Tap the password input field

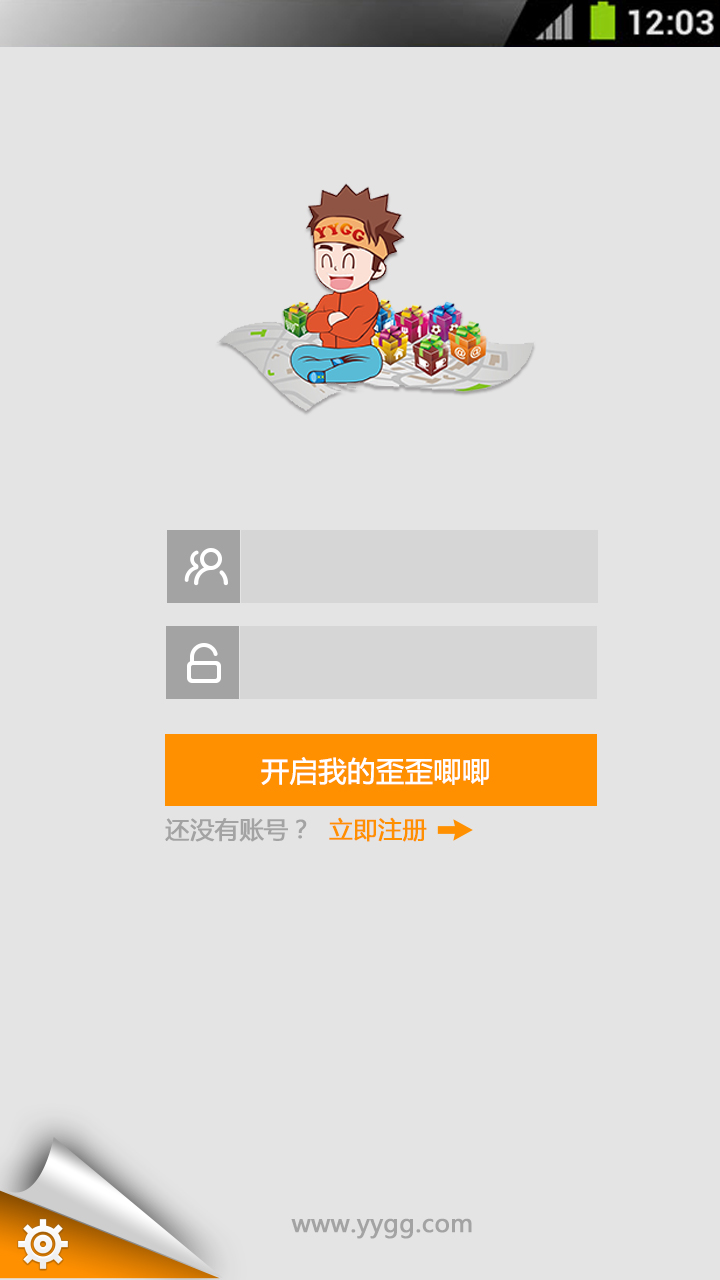[418, 663]
